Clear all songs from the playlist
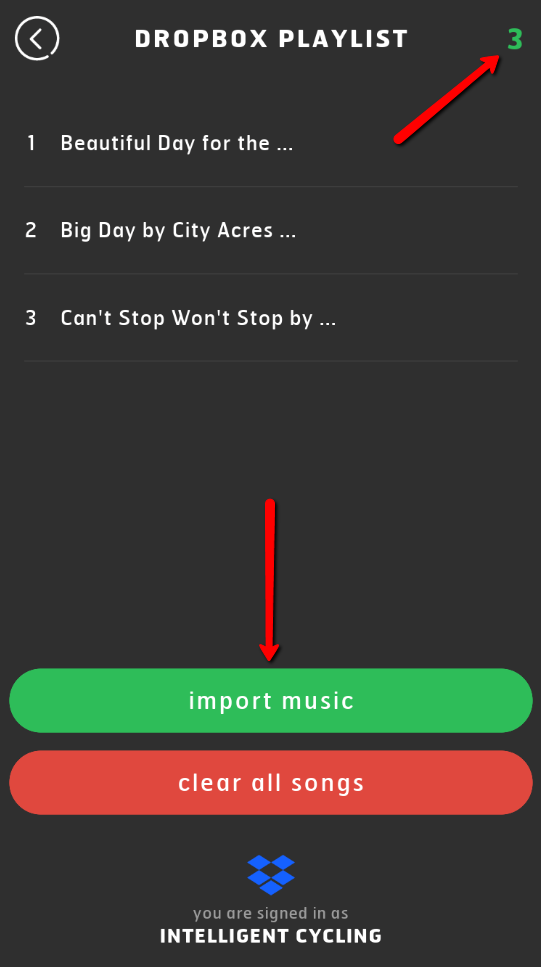541x967 pixels. 271,783
